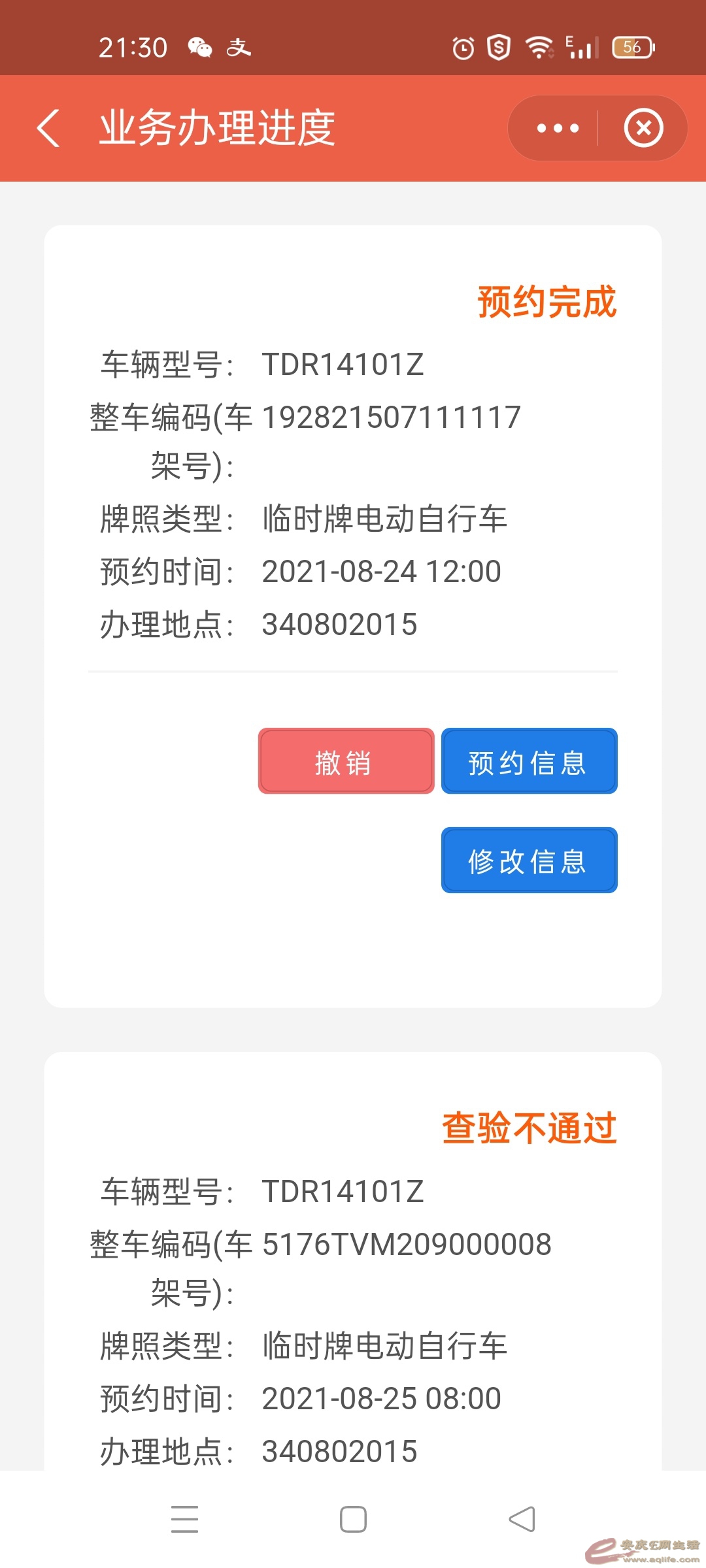
Task: Tap 撤销 to cancel the appointment
Action: pos(346,761)
